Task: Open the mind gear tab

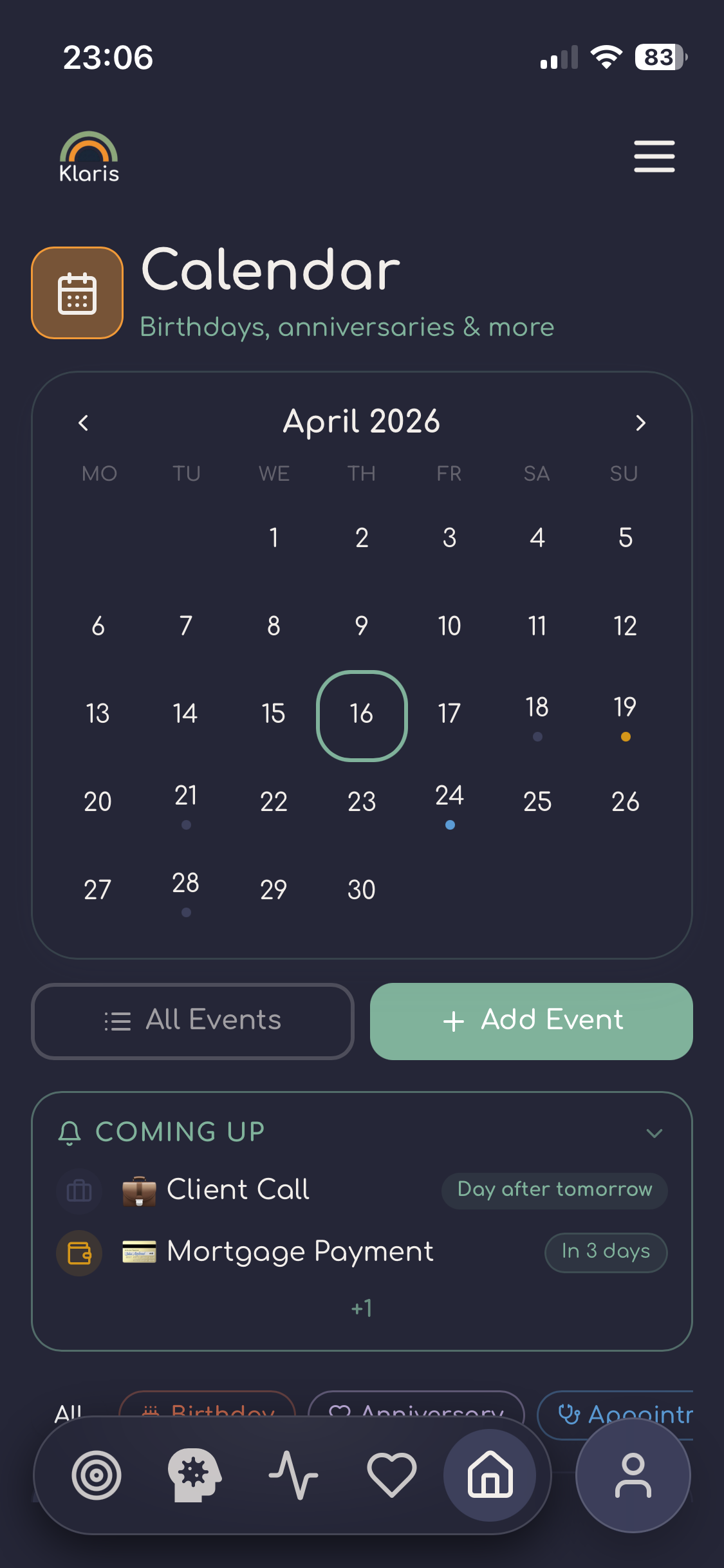Action: (194, 1475)
